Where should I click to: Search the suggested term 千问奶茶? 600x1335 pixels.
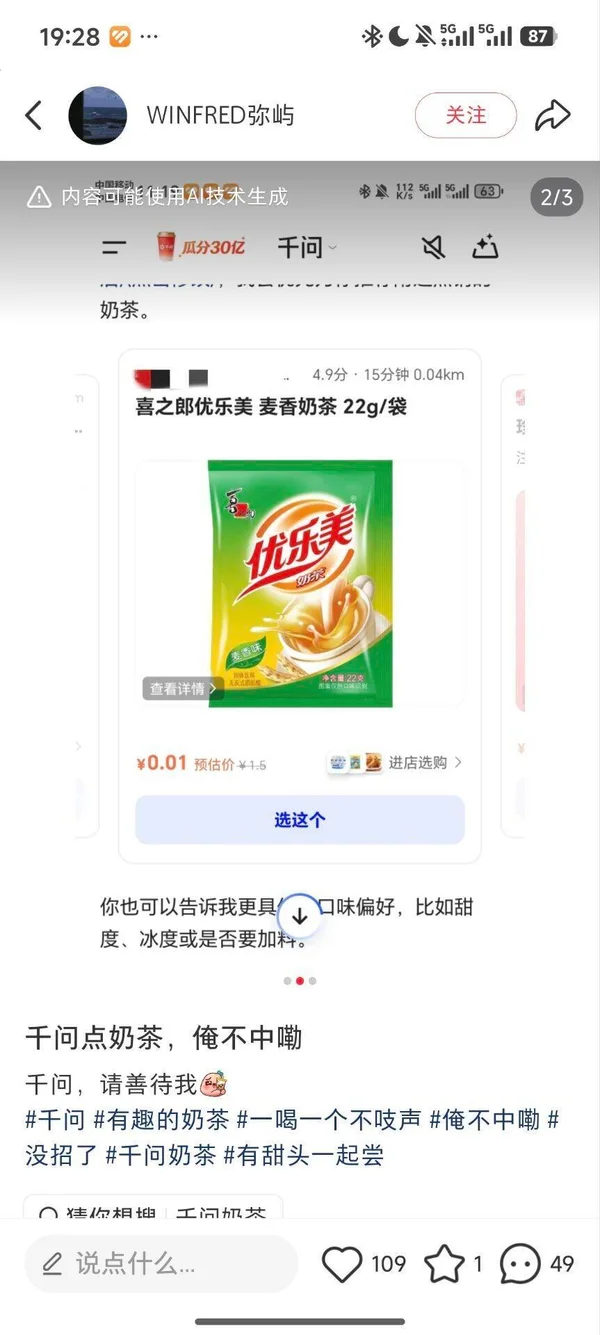coord(221,1212)
